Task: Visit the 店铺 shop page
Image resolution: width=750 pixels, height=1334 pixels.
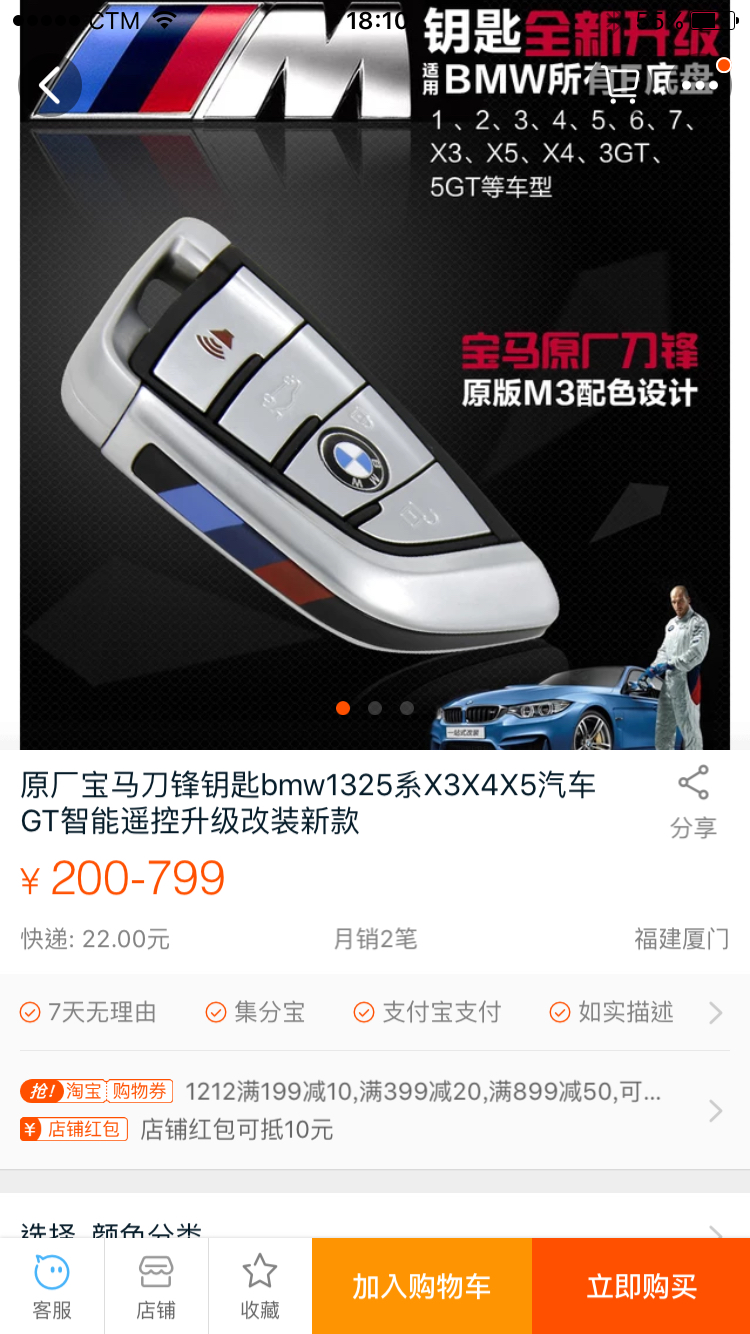Action: (x=156, y=1286)
